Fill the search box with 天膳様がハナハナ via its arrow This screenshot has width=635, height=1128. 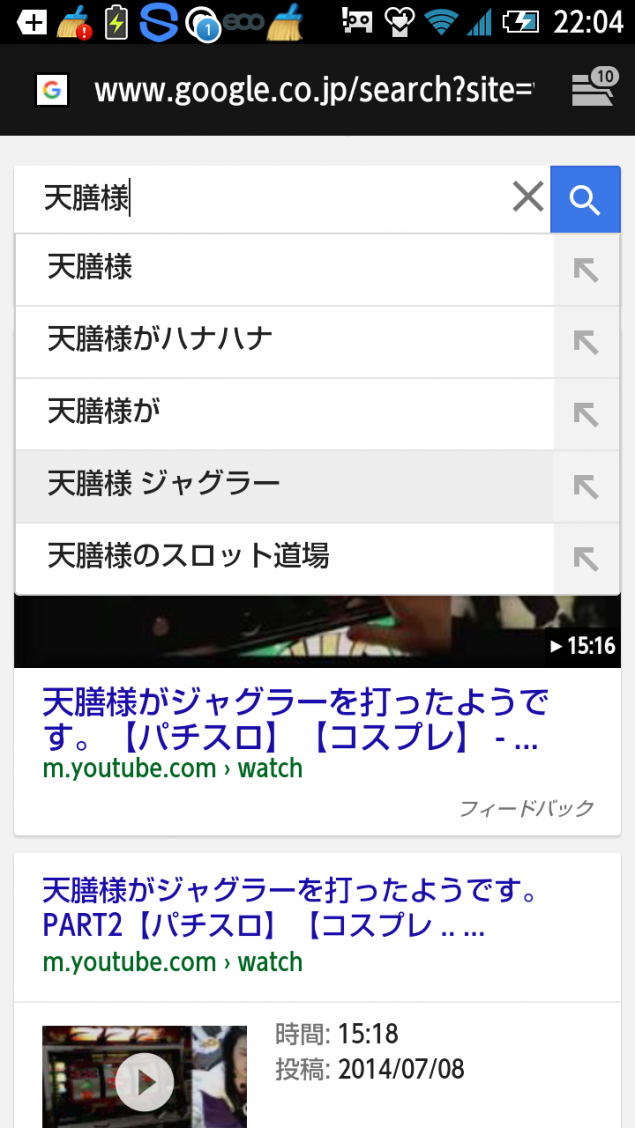click(586, 341)
